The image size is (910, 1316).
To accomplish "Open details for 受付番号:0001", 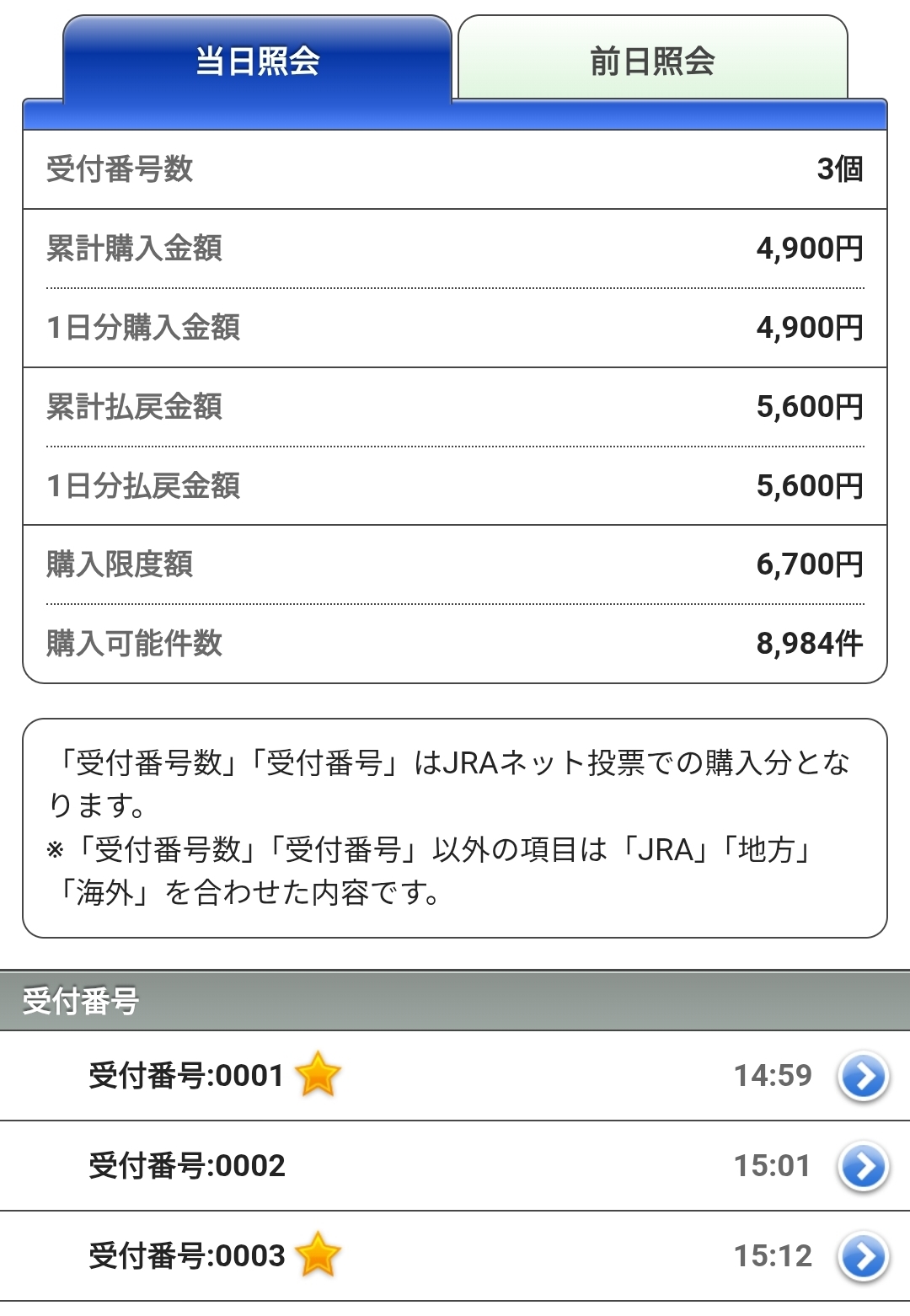I will coord(863,1076).
